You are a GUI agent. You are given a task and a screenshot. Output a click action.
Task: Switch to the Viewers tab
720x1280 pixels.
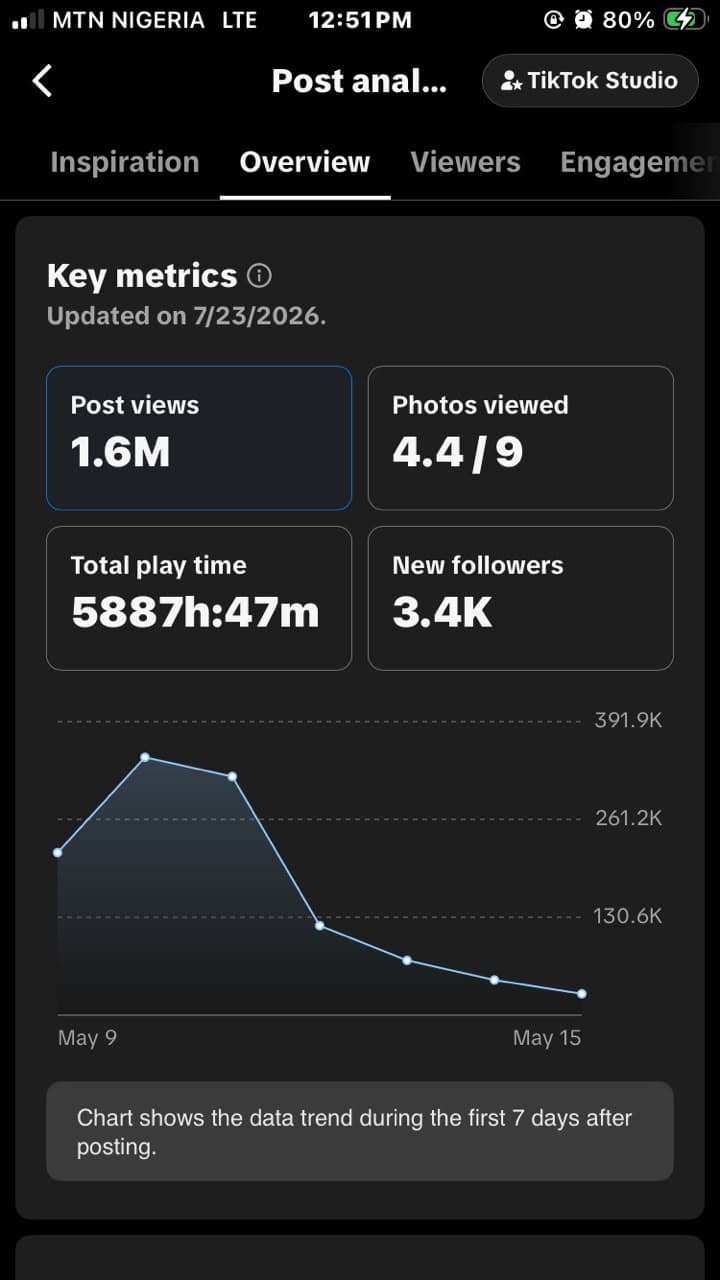tap(465, 162)
